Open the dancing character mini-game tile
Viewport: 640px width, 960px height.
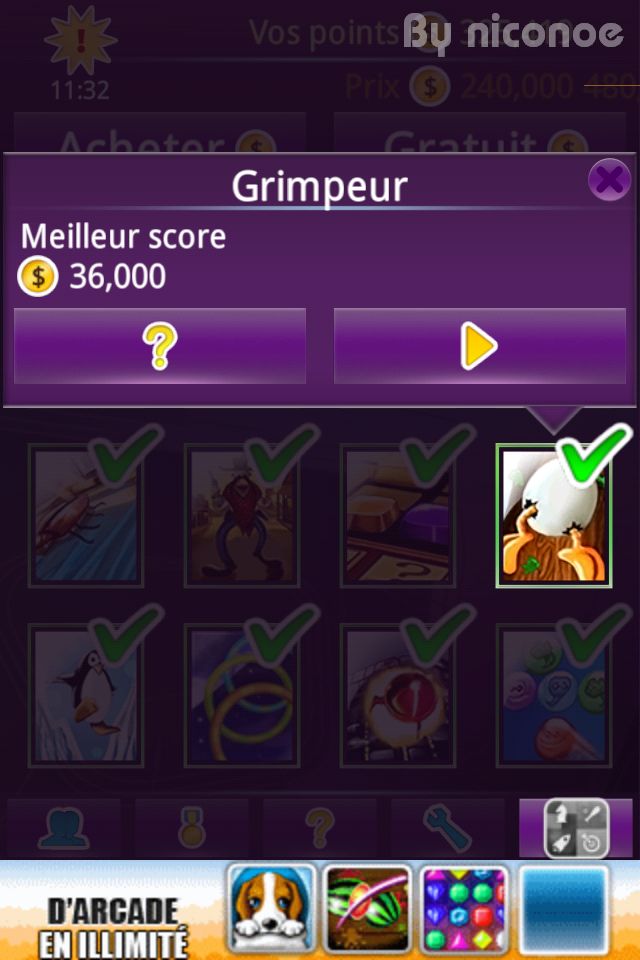click(x=241, y=515)
